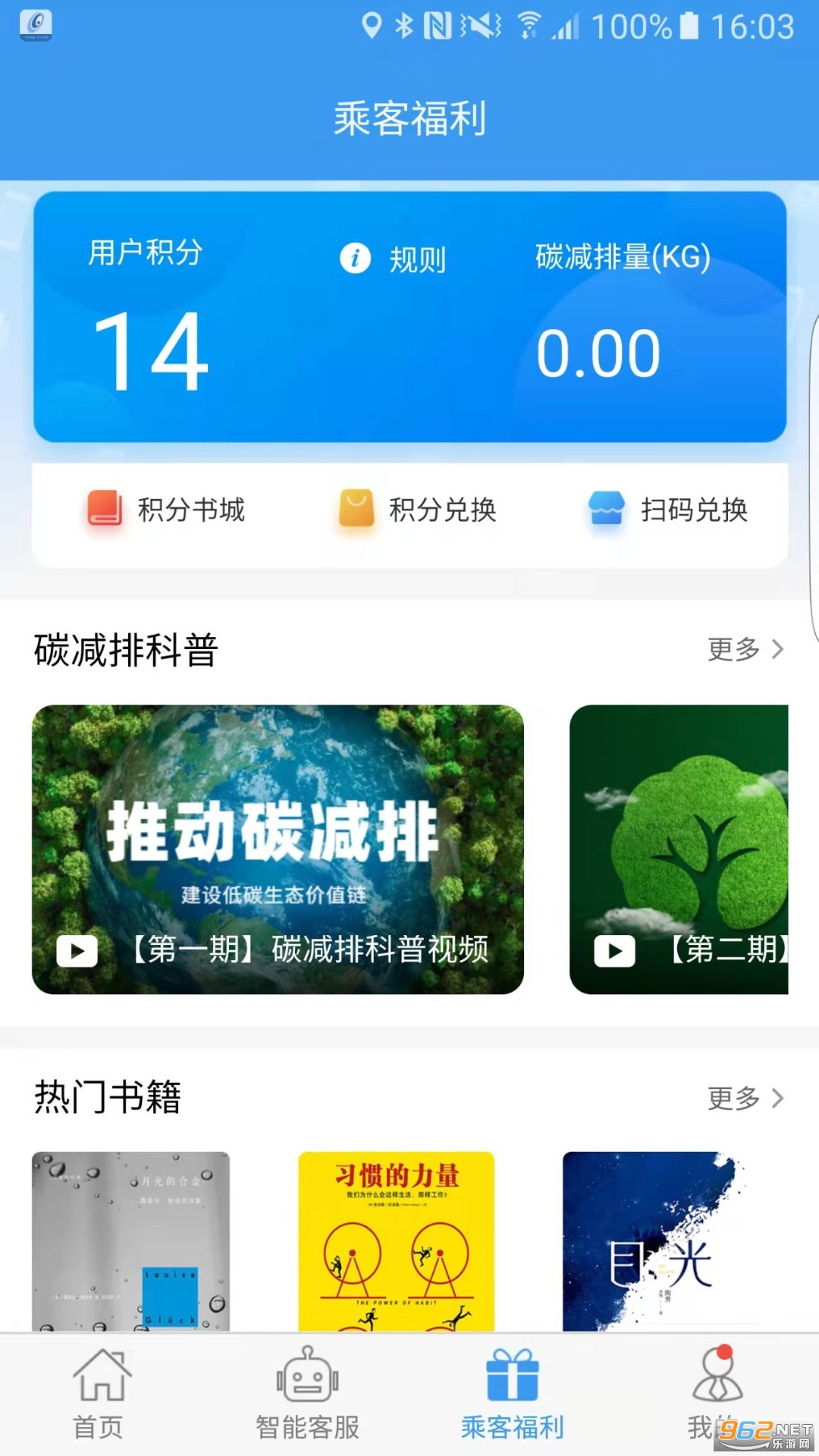Open 积分书城 points bookstore

pos(167,510)
